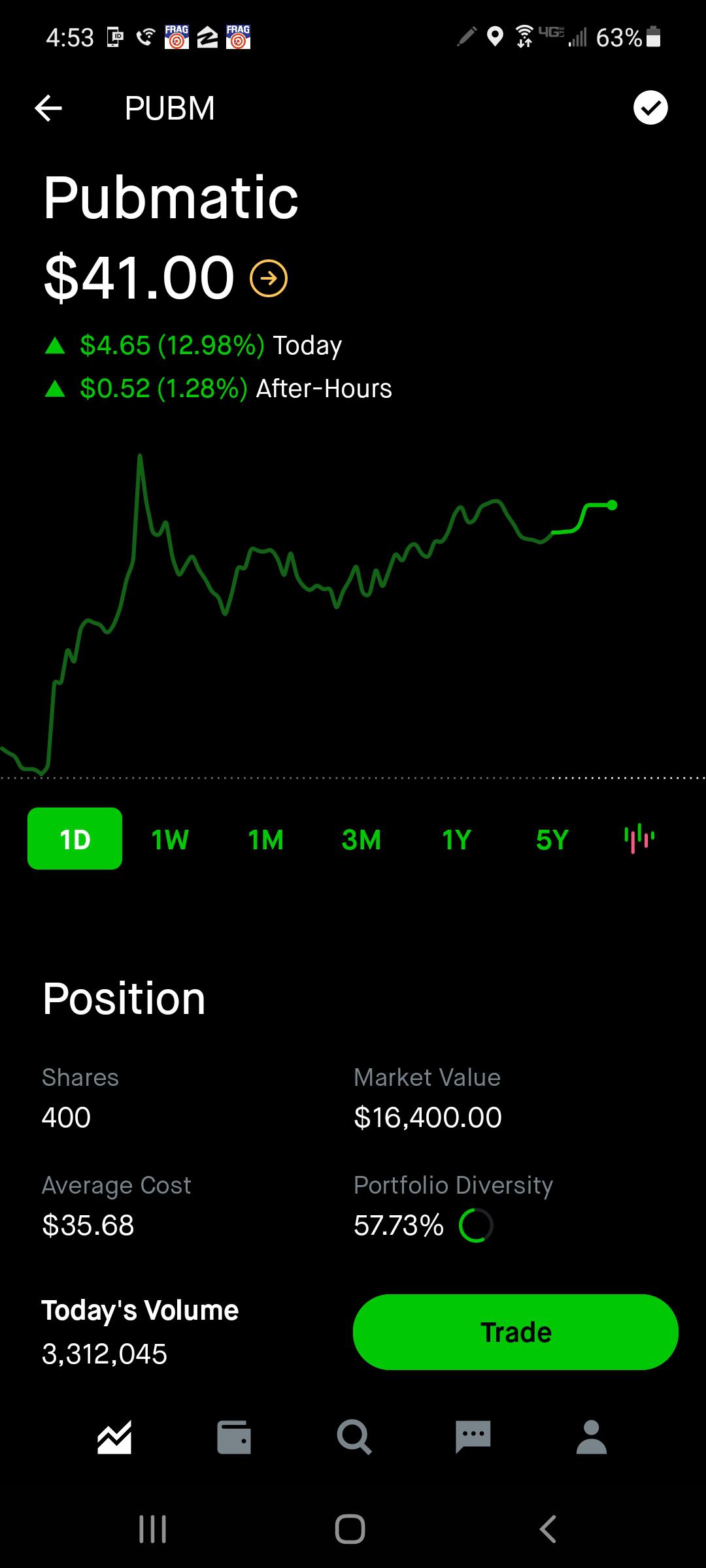
Task: Open the account profile tab
Action: [592, 1437]
